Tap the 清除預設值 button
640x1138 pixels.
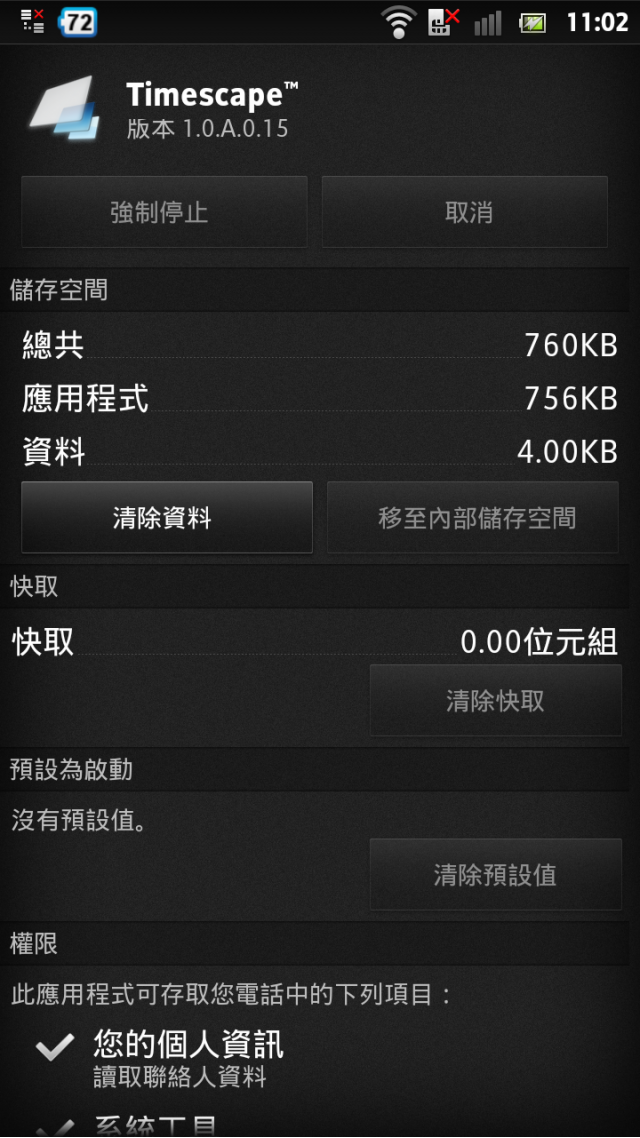(495, 874)
